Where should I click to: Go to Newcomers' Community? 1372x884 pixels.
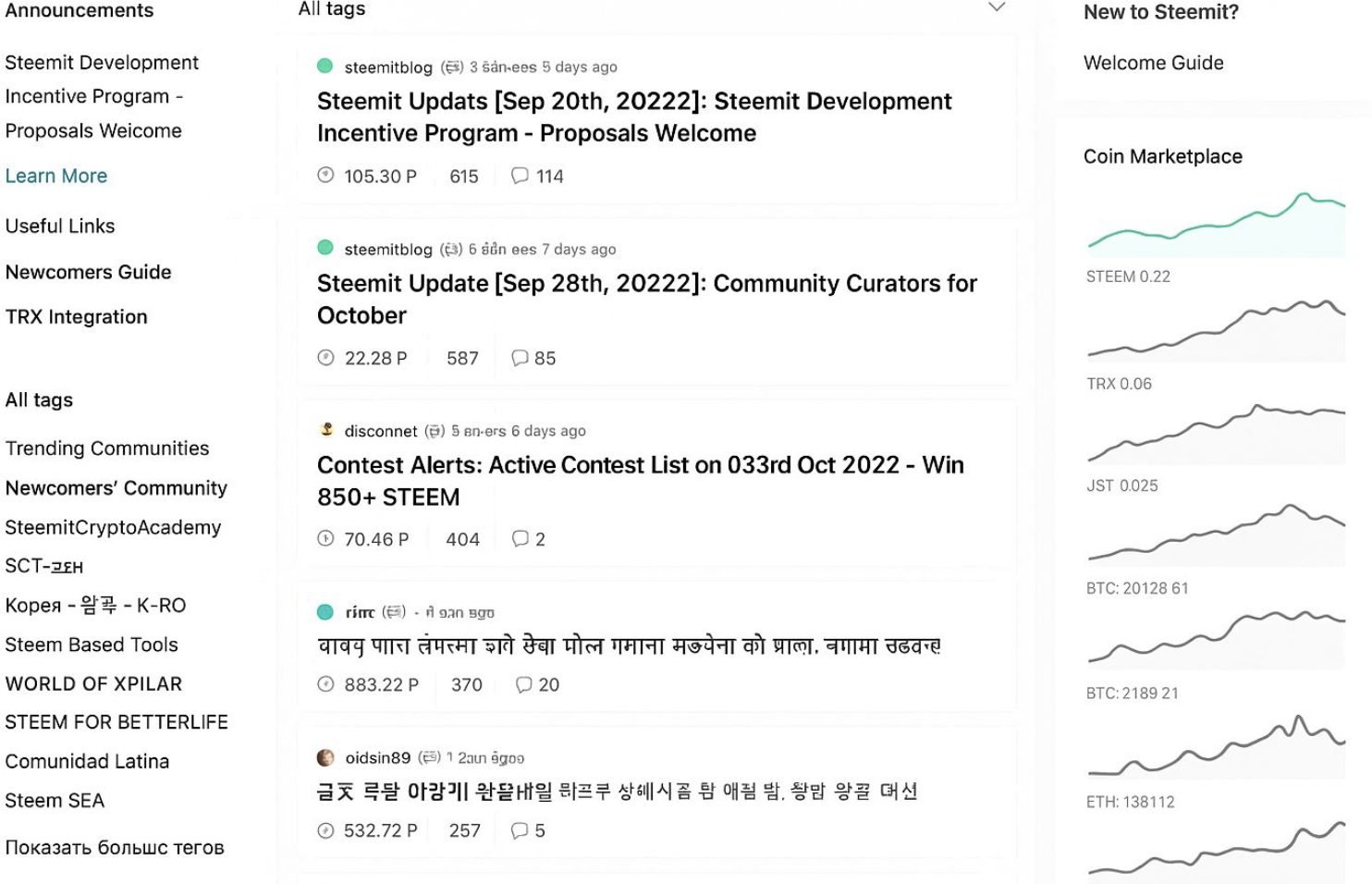(116, 488)
